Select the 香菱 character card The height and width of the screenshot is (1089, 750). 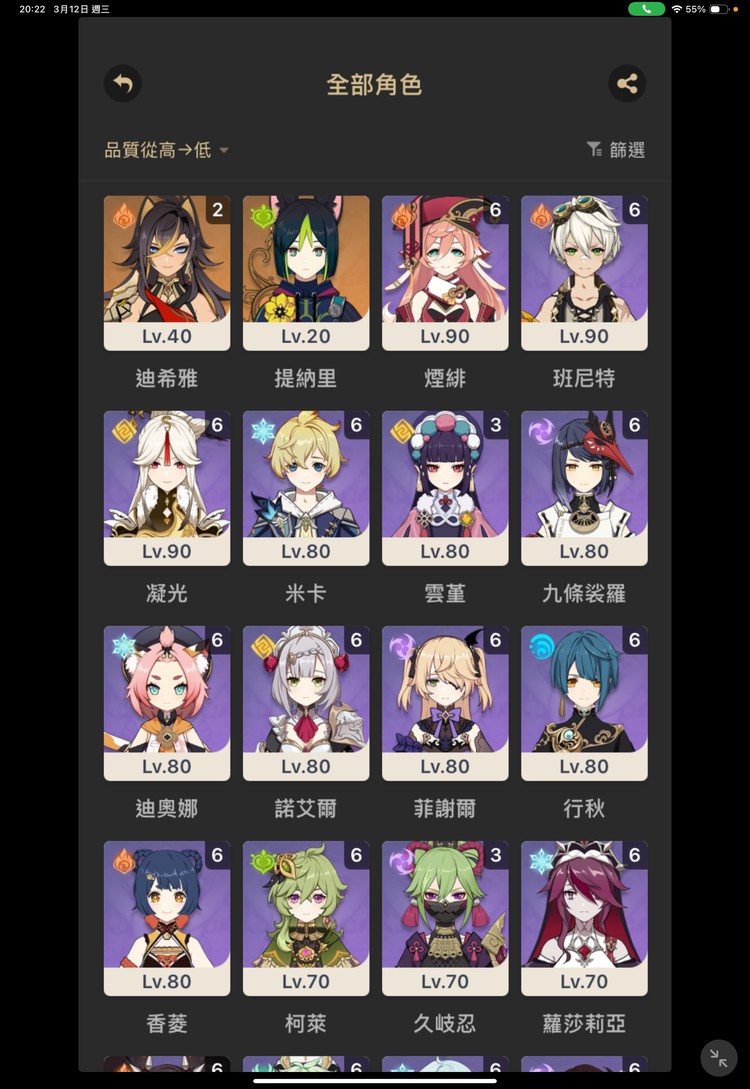(x=167, y=917)
